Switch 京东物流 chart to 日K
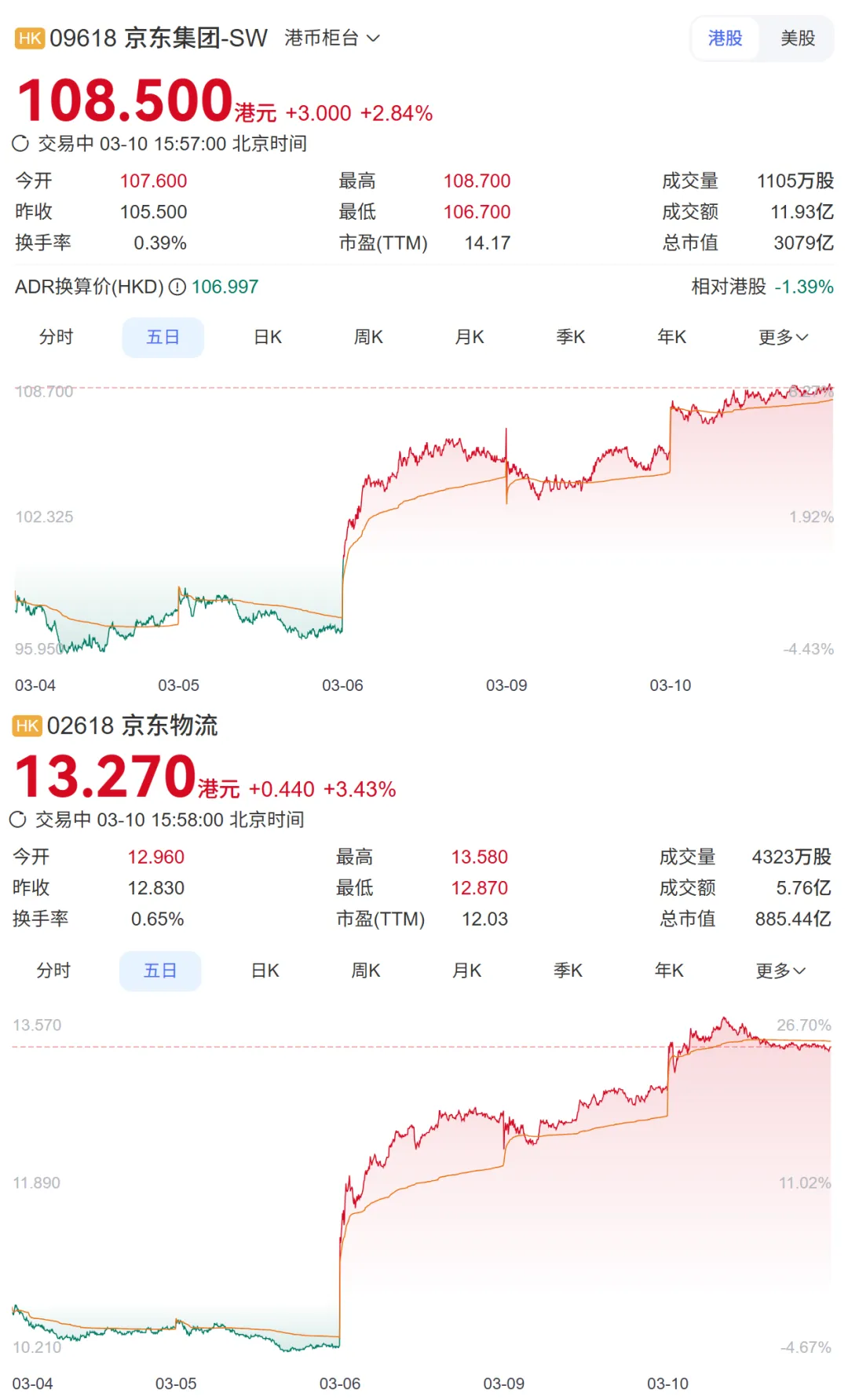848x1400 pixels. coord(265,970)
